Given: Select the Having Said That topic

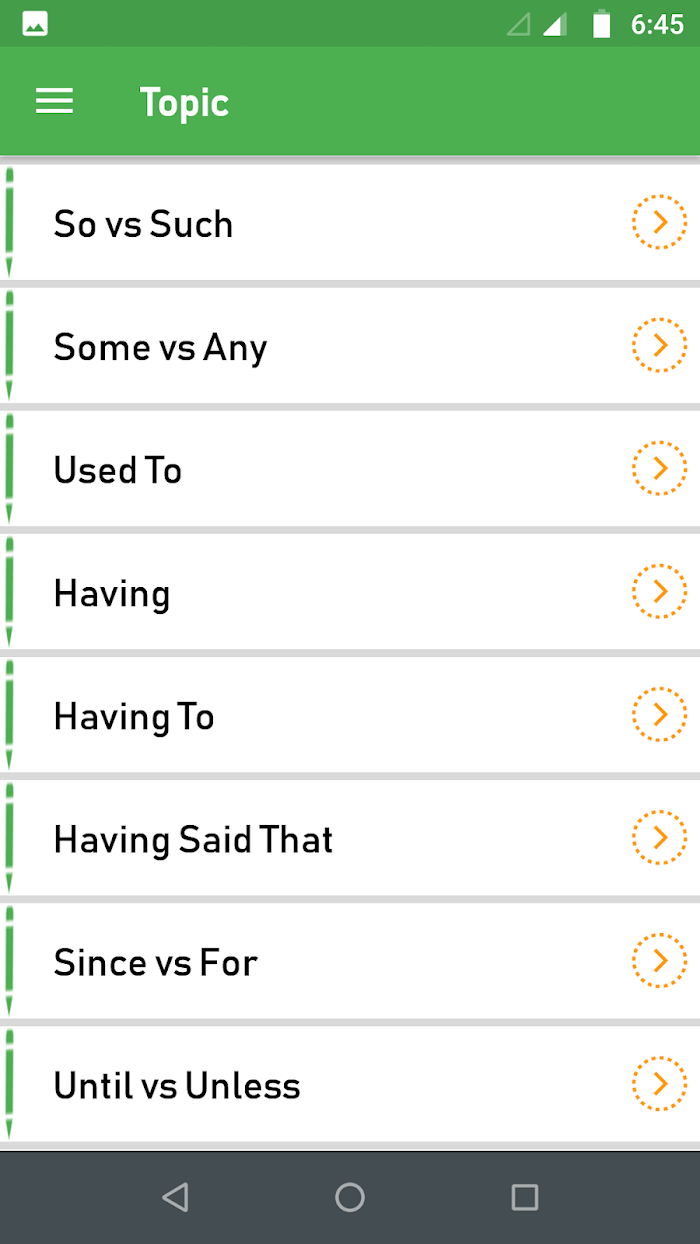Looking at the screenshot, I should tap(350, 838).
